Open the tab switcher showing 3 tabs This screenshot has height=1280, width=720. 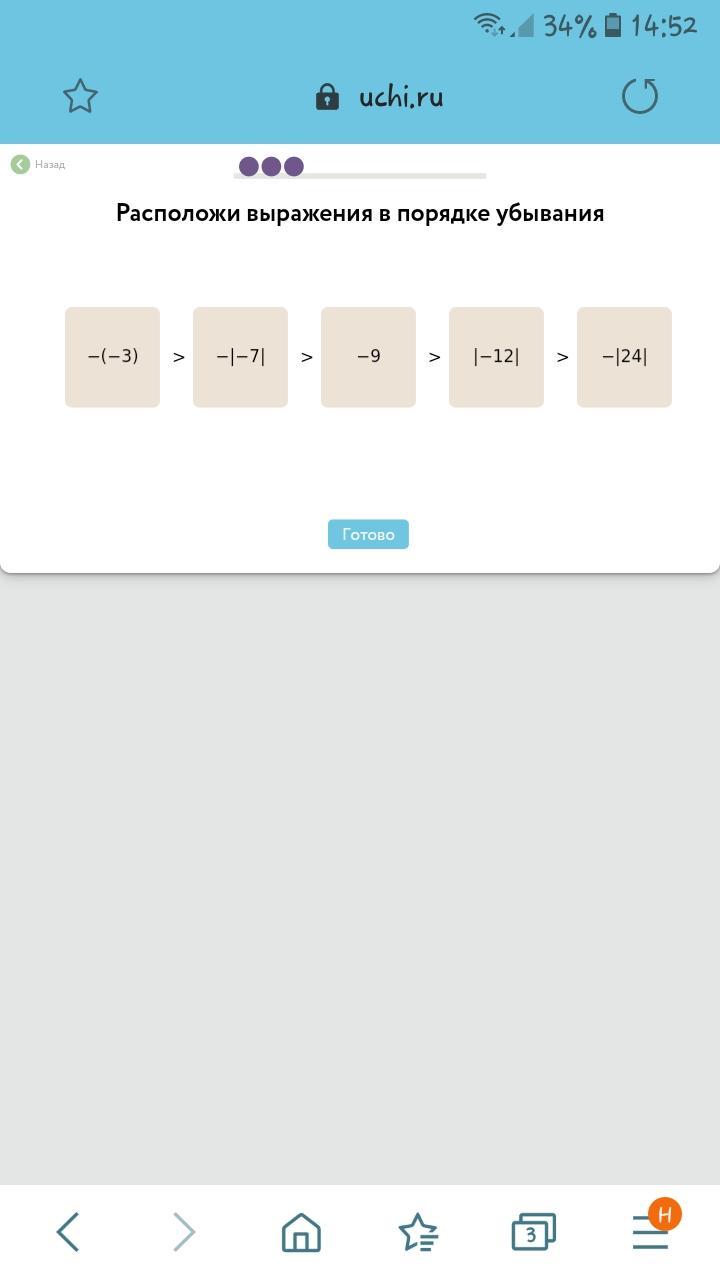pyautogui.click(x=533, y=1232)
